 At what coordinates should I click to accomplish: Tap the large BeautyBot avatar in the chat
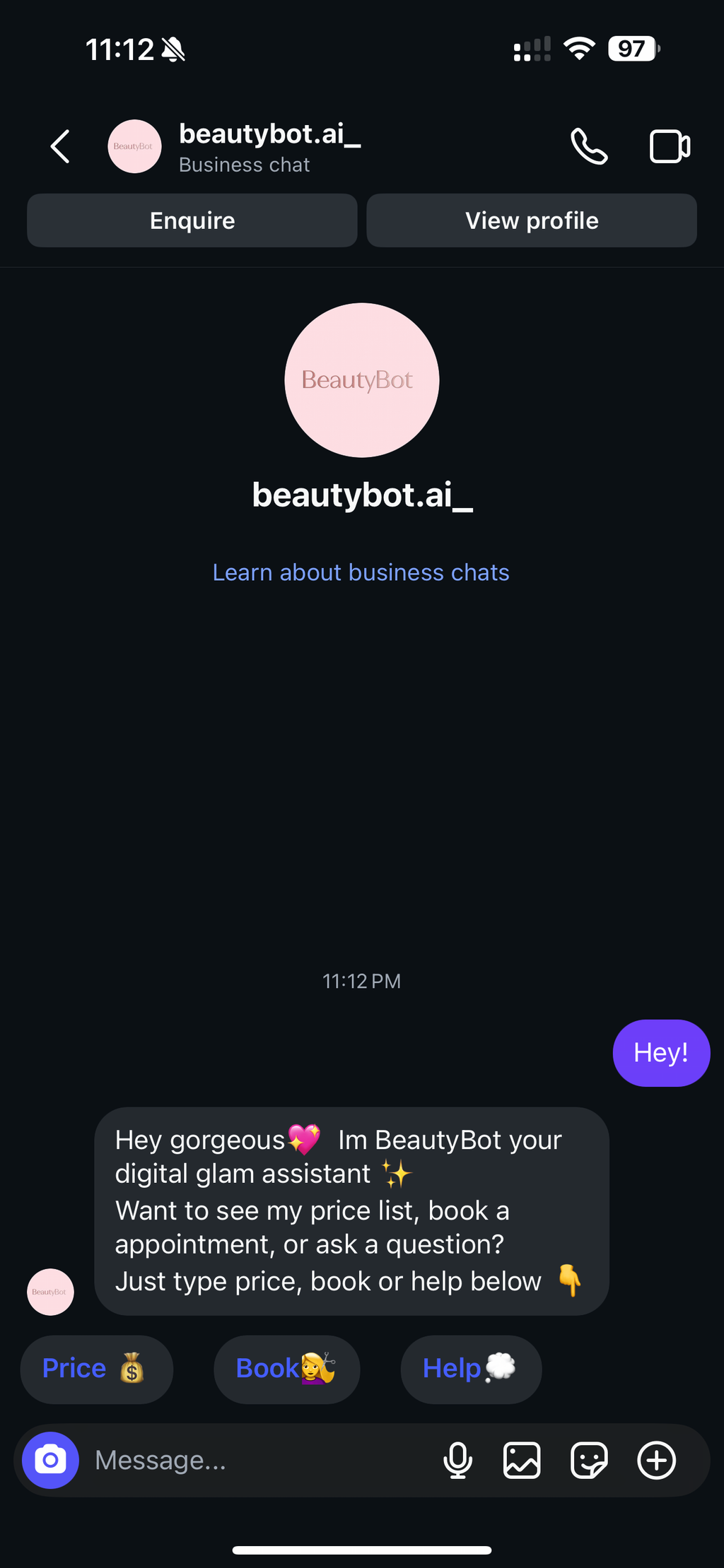click(361, 380)
